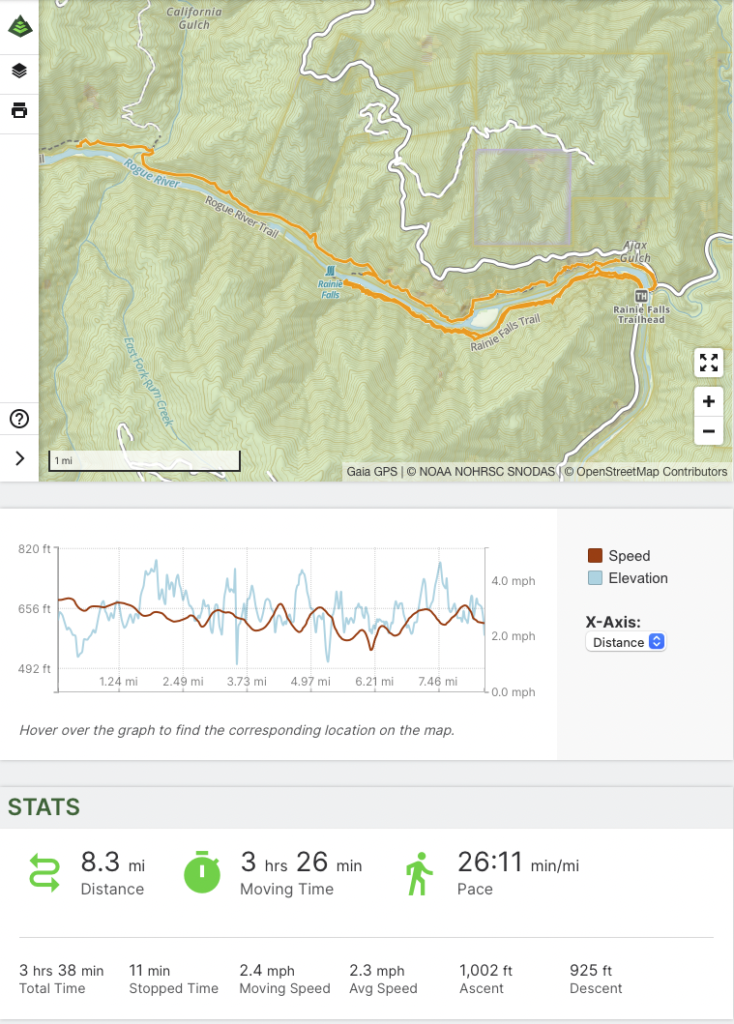The height and width of the screenshot is (1024, 734).
Task: Zoom in on the map
Action: [x=708, y=402]
